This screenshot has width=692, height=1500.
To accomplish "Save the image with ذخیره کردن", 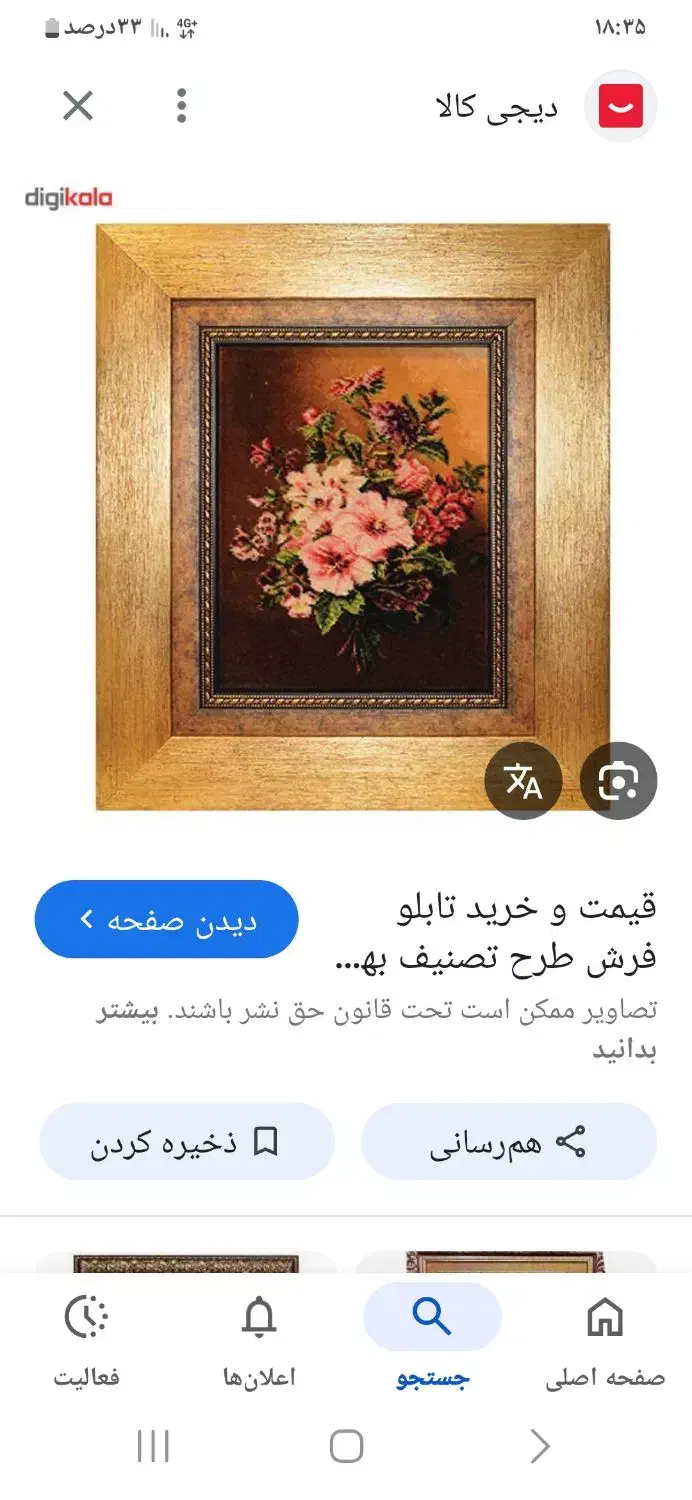I will pos(186,1142).
